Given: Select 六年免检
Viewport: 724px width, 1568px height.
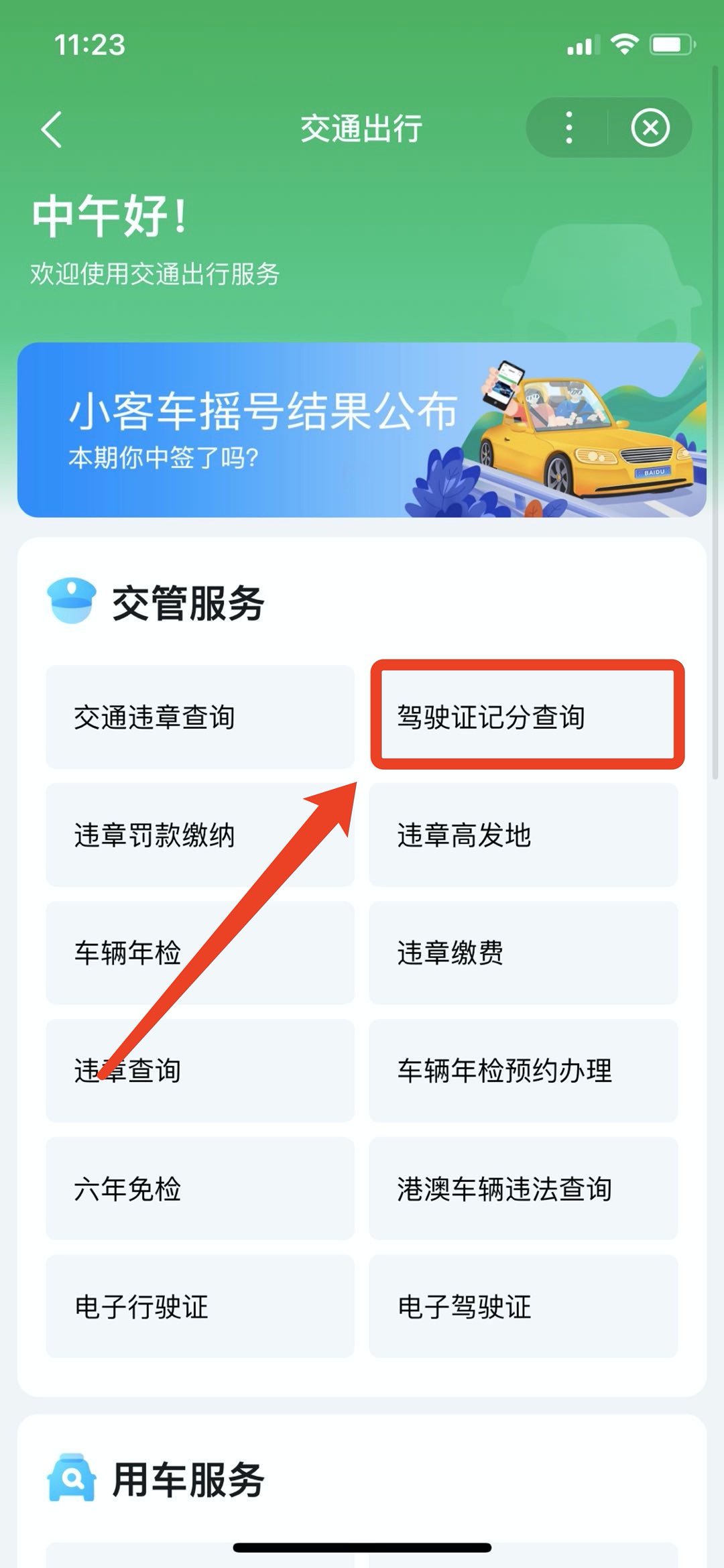Looking at the screenshot, I should pos(200,1189).
